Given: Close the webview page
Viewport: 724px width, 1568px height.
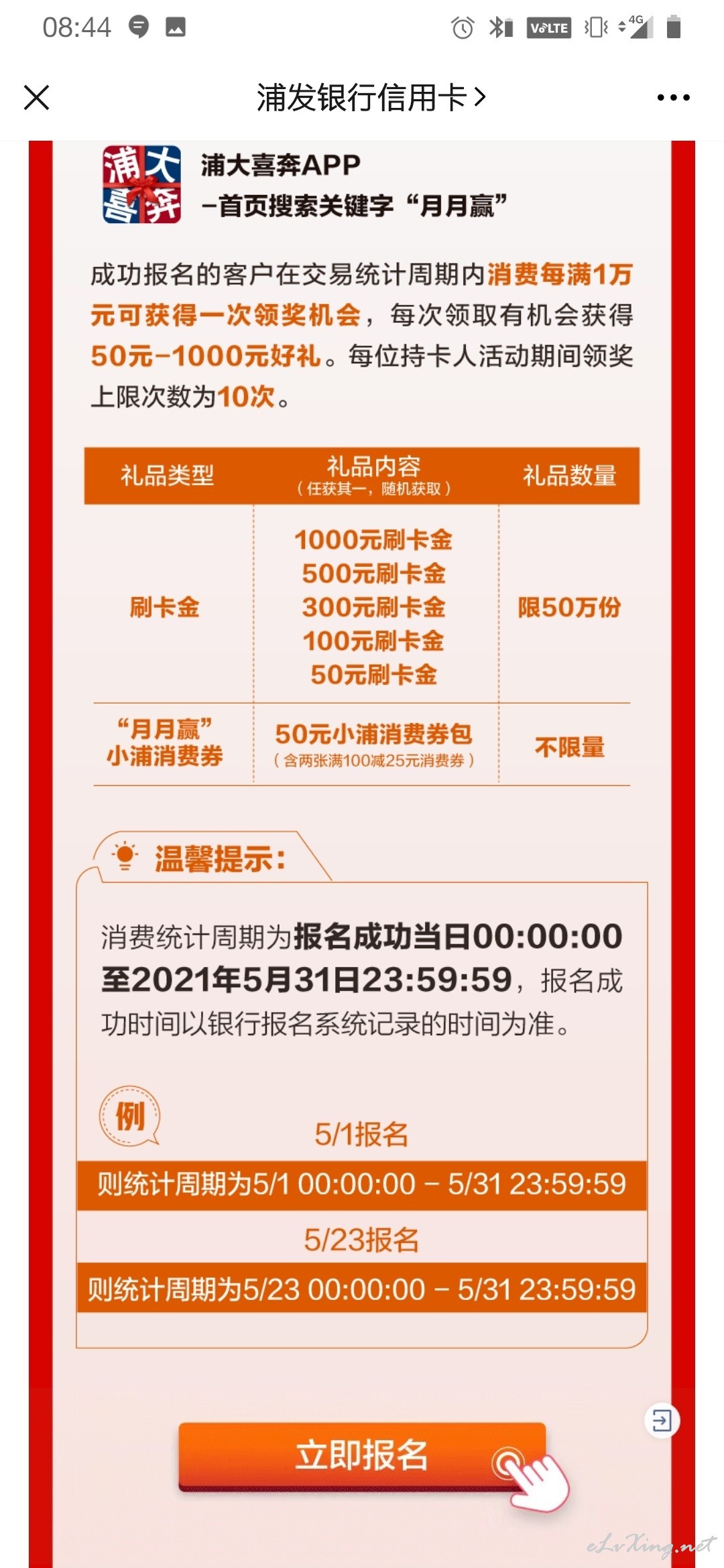Looking at the screenshot, I should coord(37,98).
